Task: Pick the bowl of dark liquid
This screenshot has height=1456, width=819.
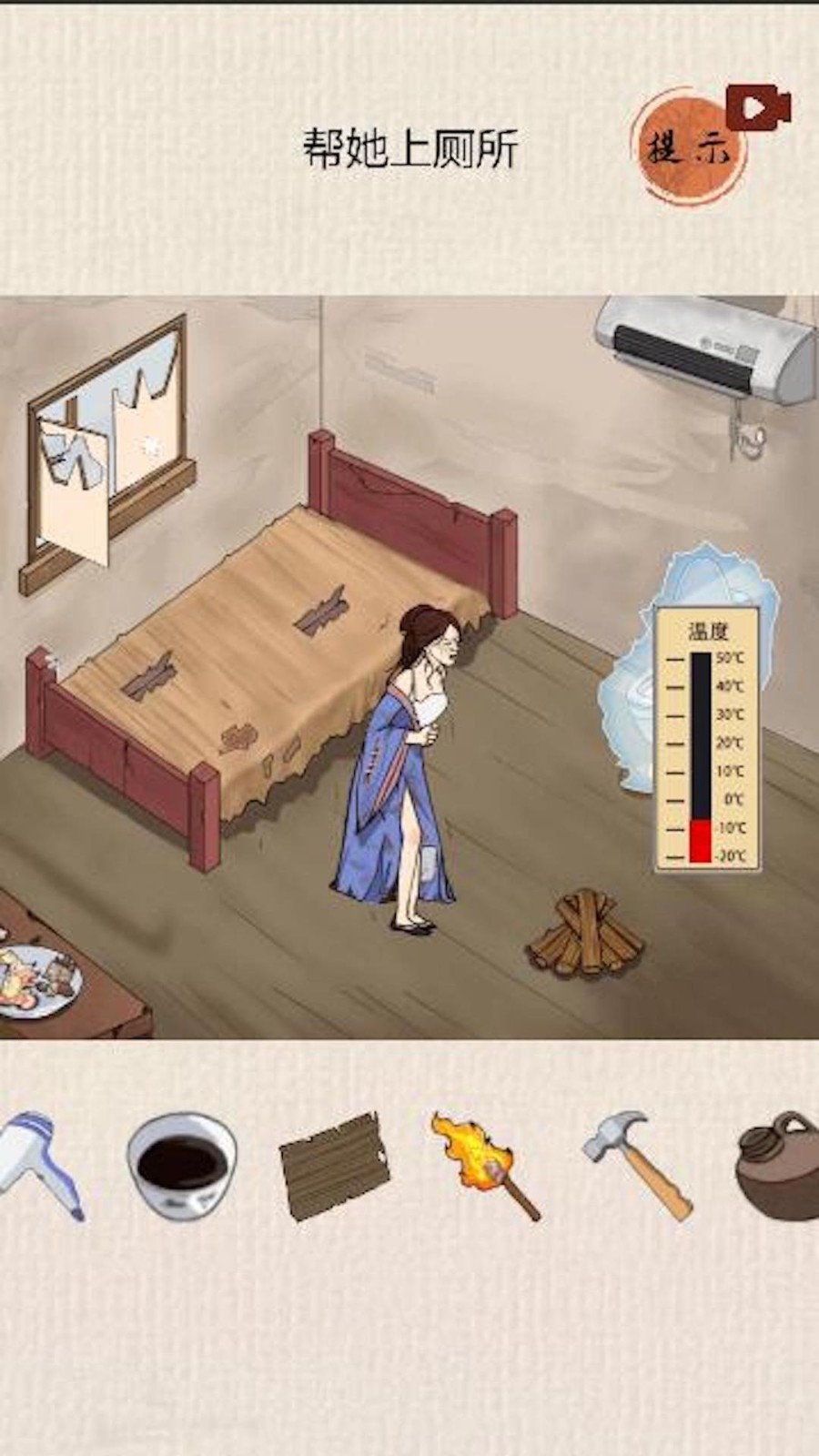Action: tap(181, 1165)
